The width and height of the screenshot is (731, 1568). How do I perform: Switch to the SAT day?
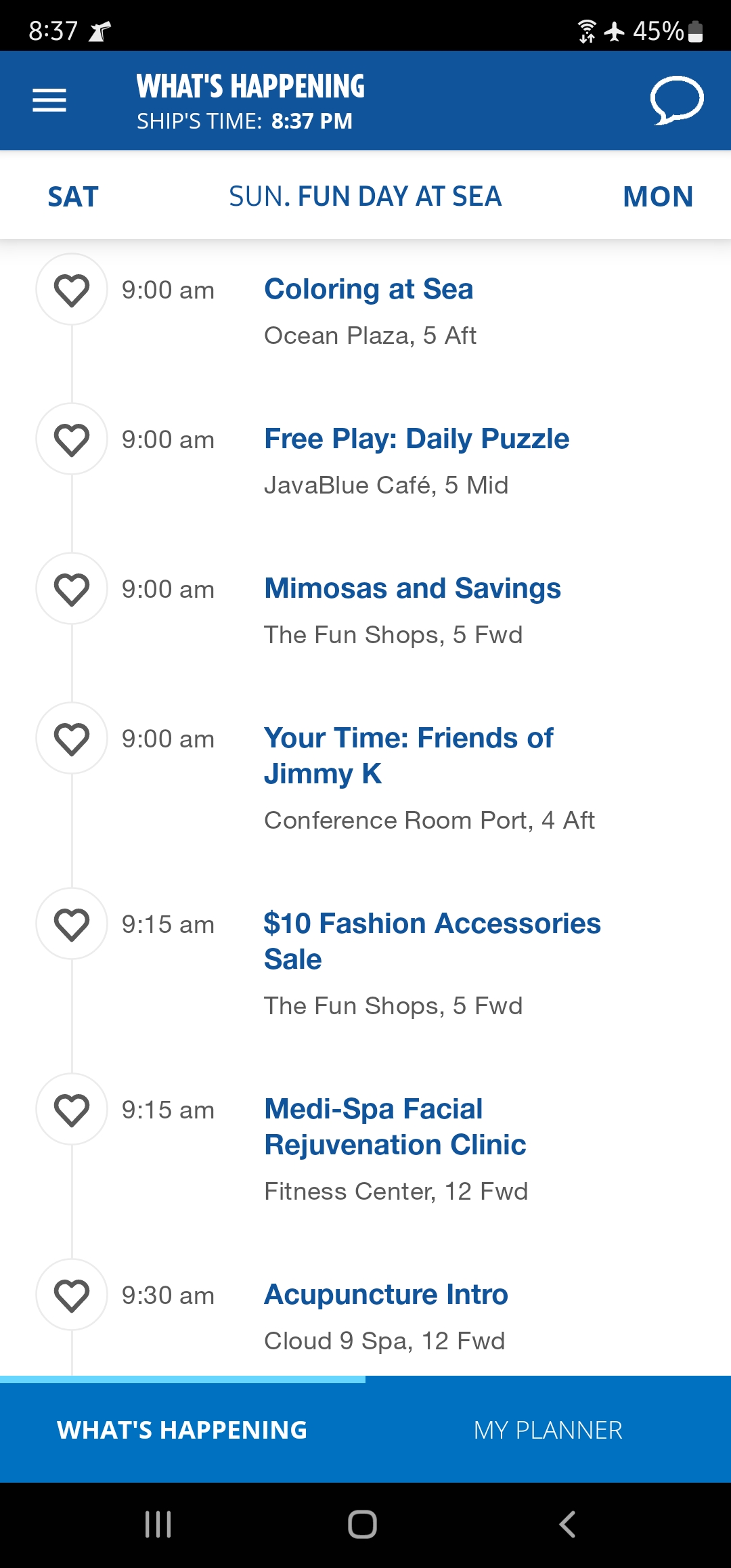click(73, 197)
